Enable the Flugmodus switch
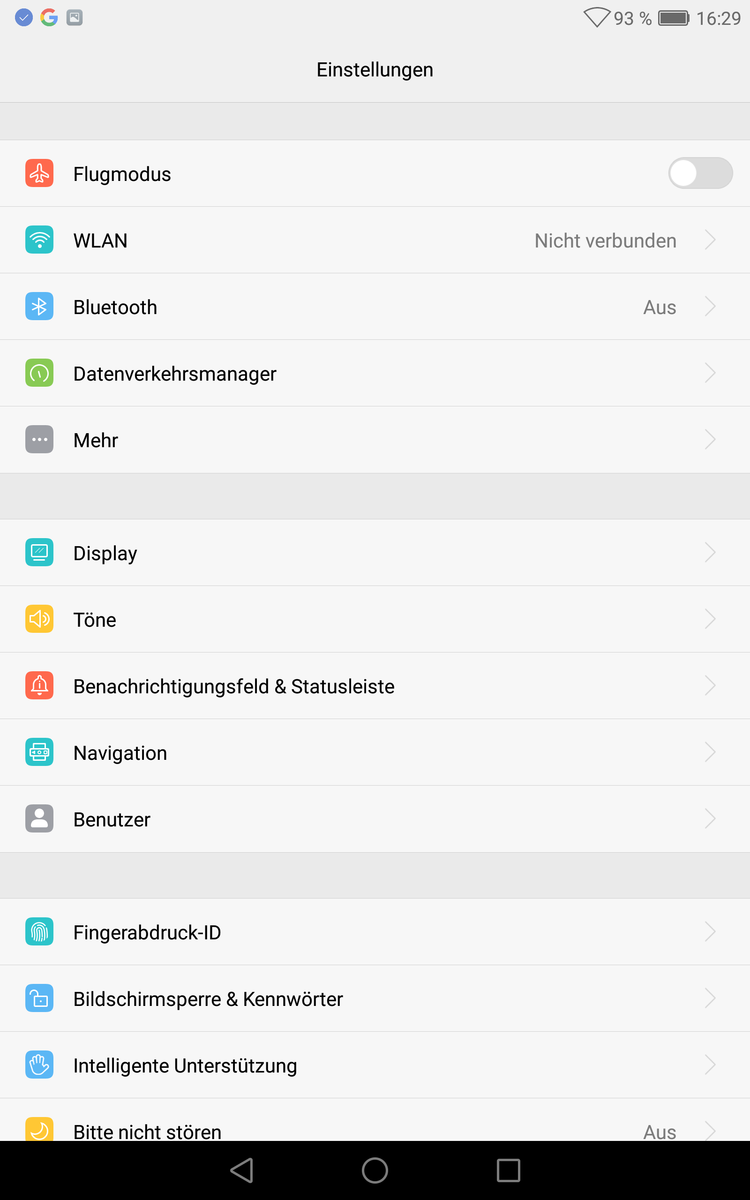Image resolution: width=750 pixels, height=1200 pixels. [700, 173]
